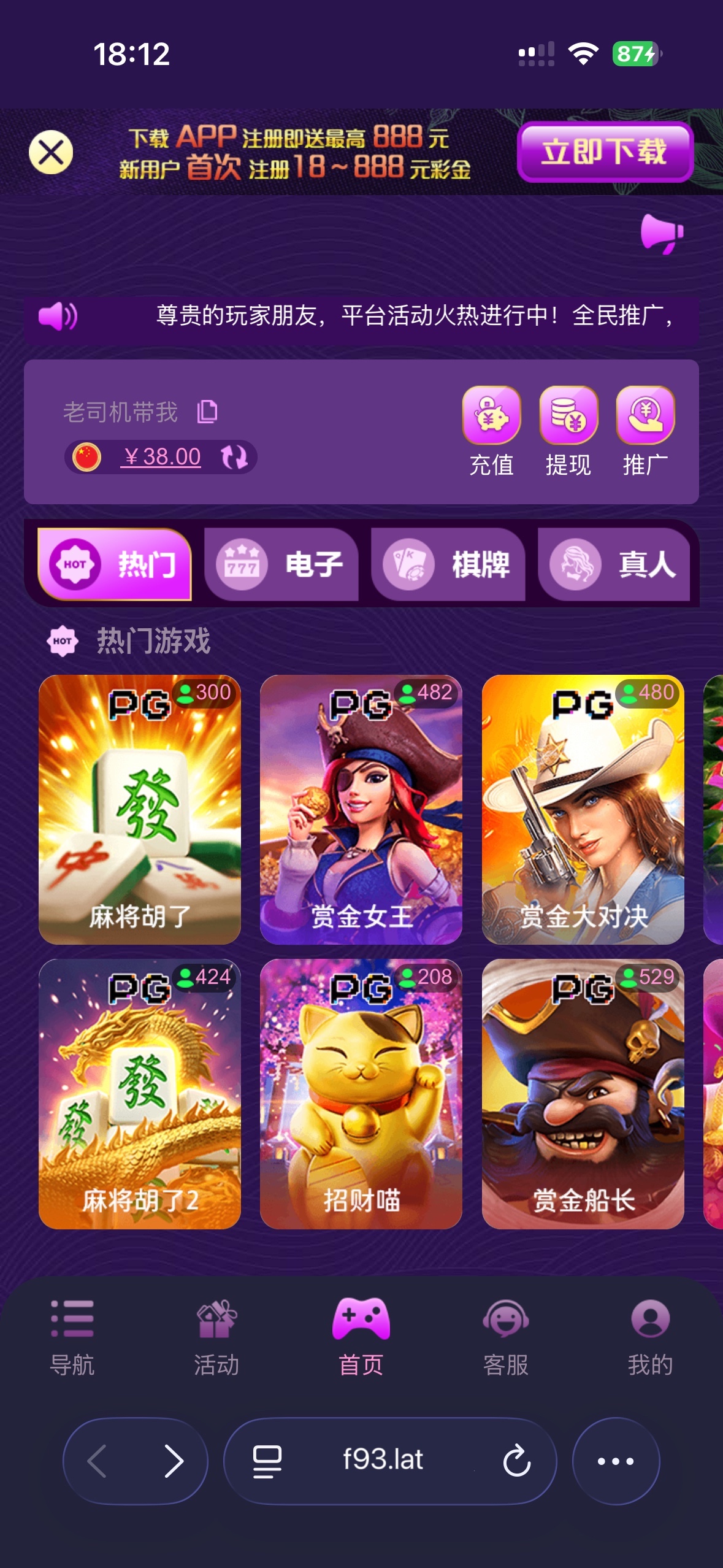Launch the 麻将胡了 game
Screen dimensions: 723x1568
pos(140,809)
